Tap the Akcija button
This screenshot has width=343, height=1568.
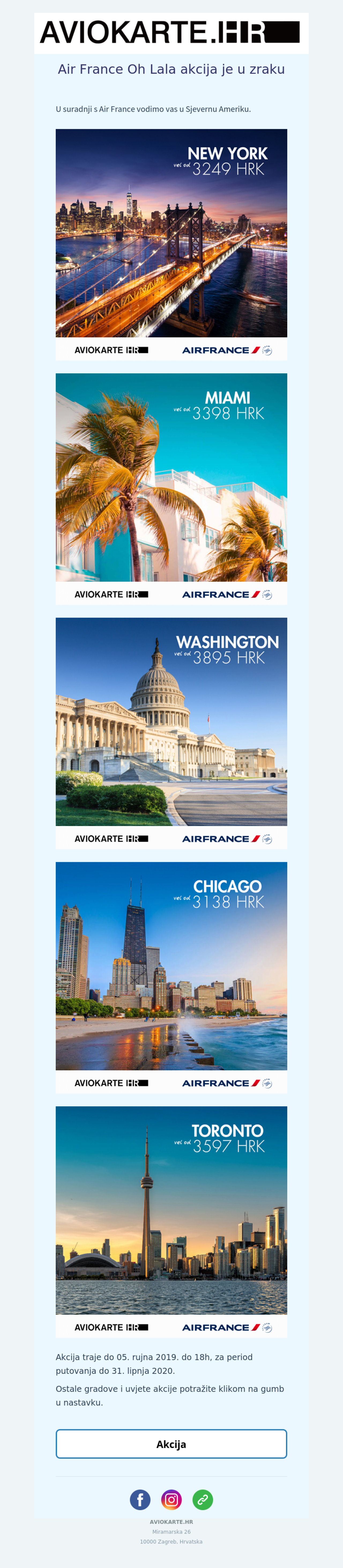(x=171, y=1443)
